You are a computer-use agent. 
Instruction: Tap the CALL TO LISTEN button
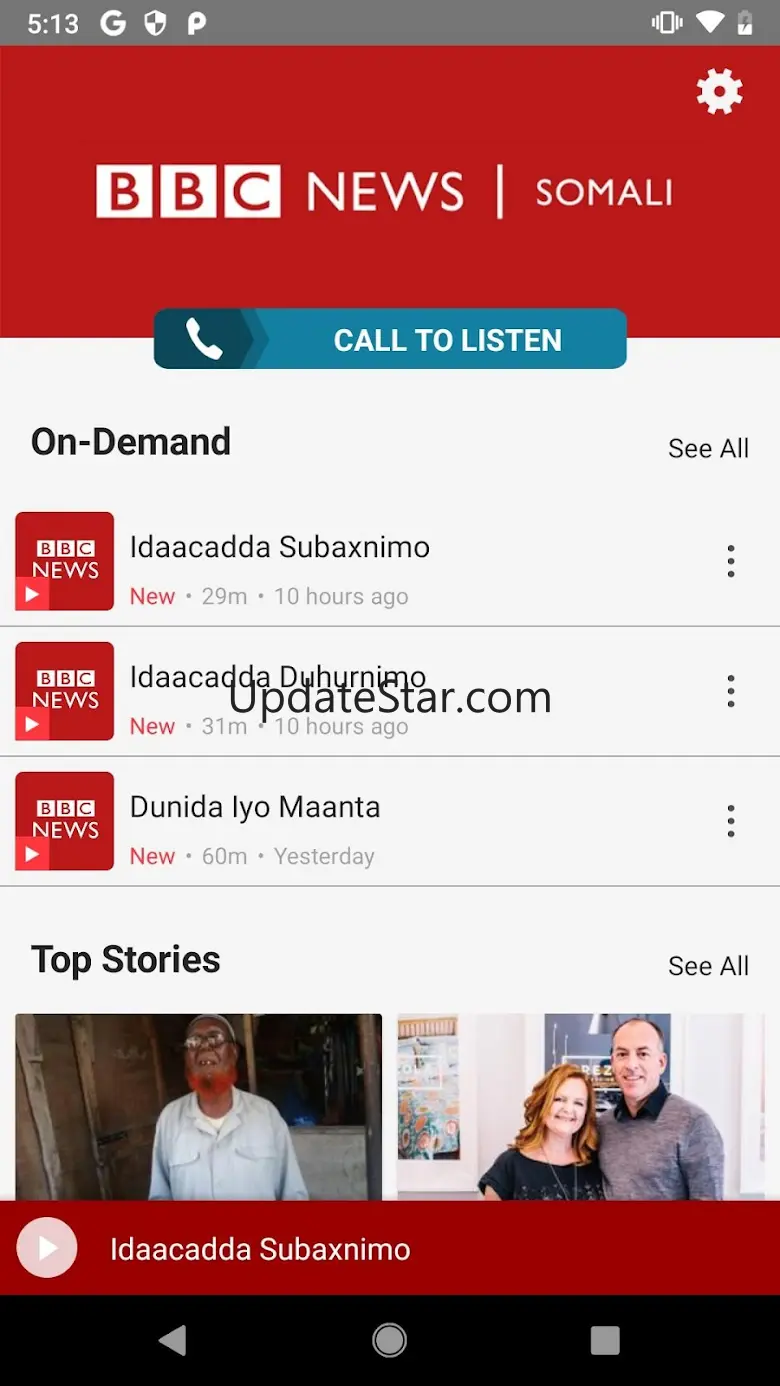tap(390, 339)
